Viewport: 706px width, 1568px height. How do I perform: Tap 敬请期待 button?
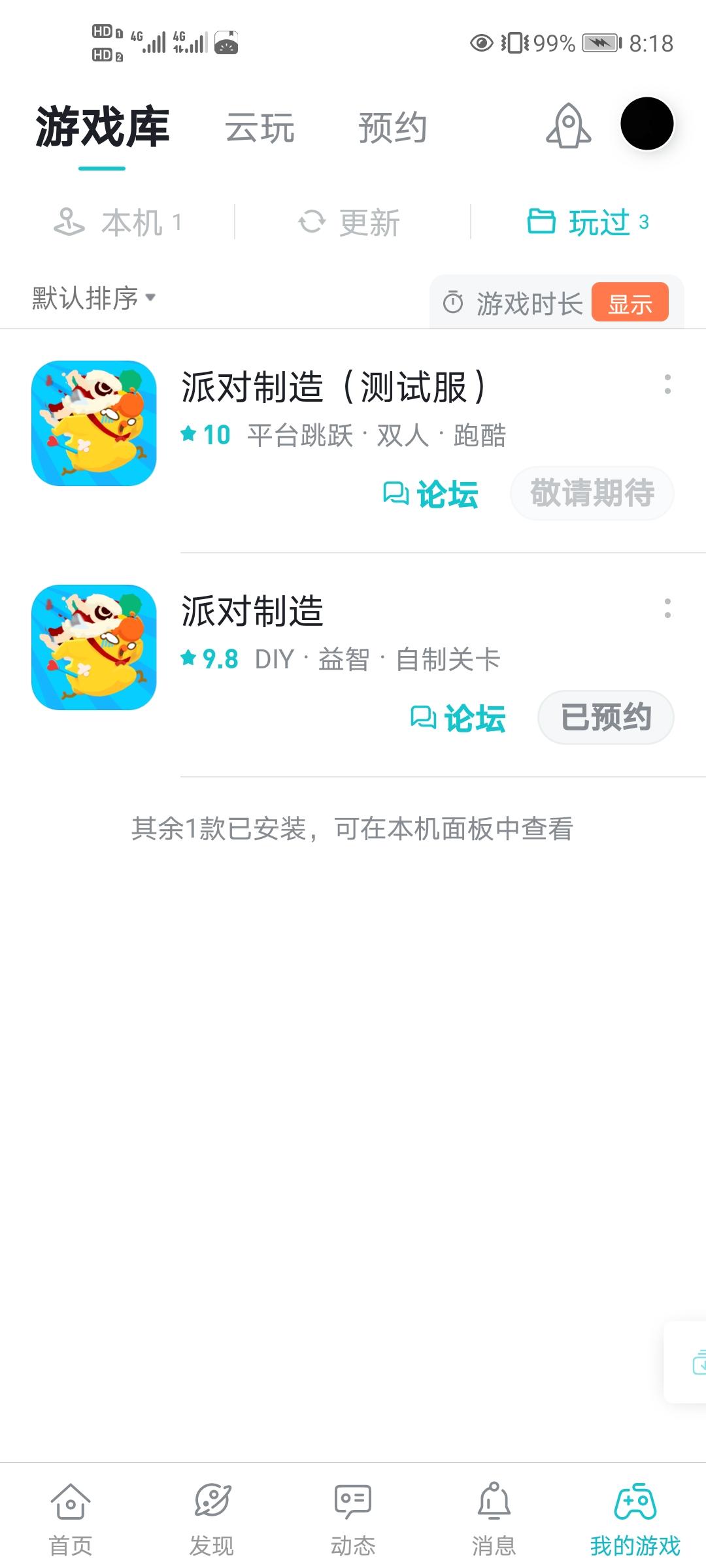pos(592,493)
